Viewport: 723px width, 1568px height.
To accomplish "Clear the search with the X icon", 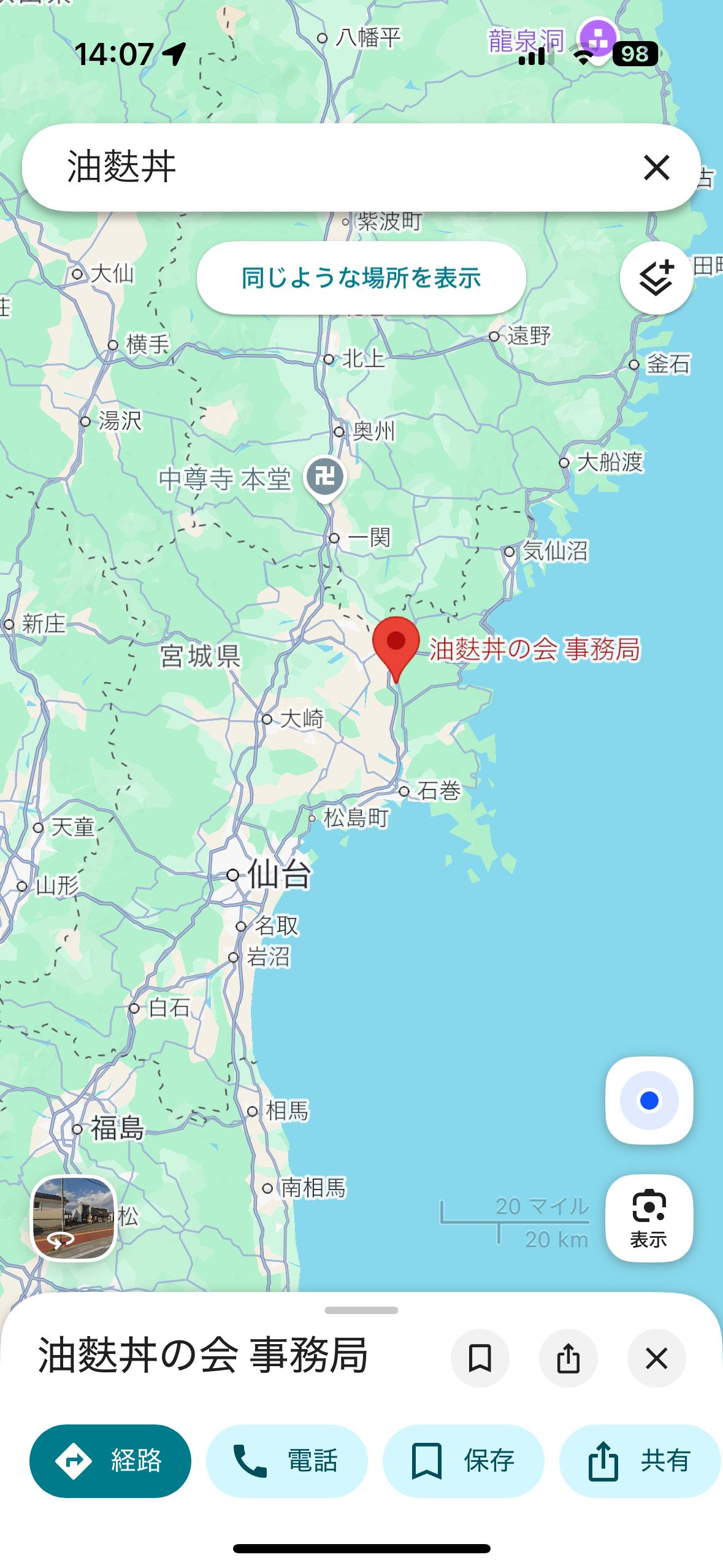I will [656, 167].
